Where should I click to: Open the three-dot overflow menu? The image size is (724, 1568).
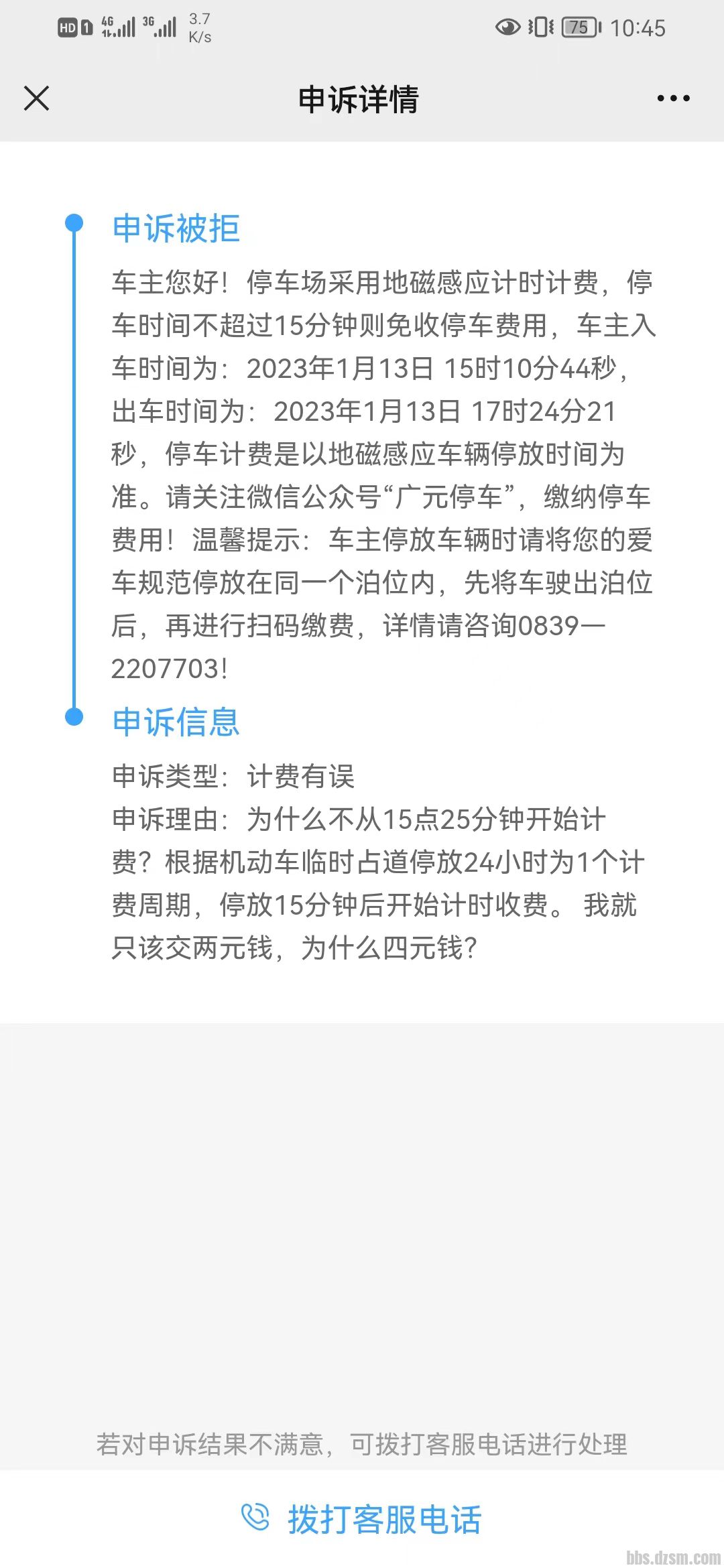tap(673, 99)
